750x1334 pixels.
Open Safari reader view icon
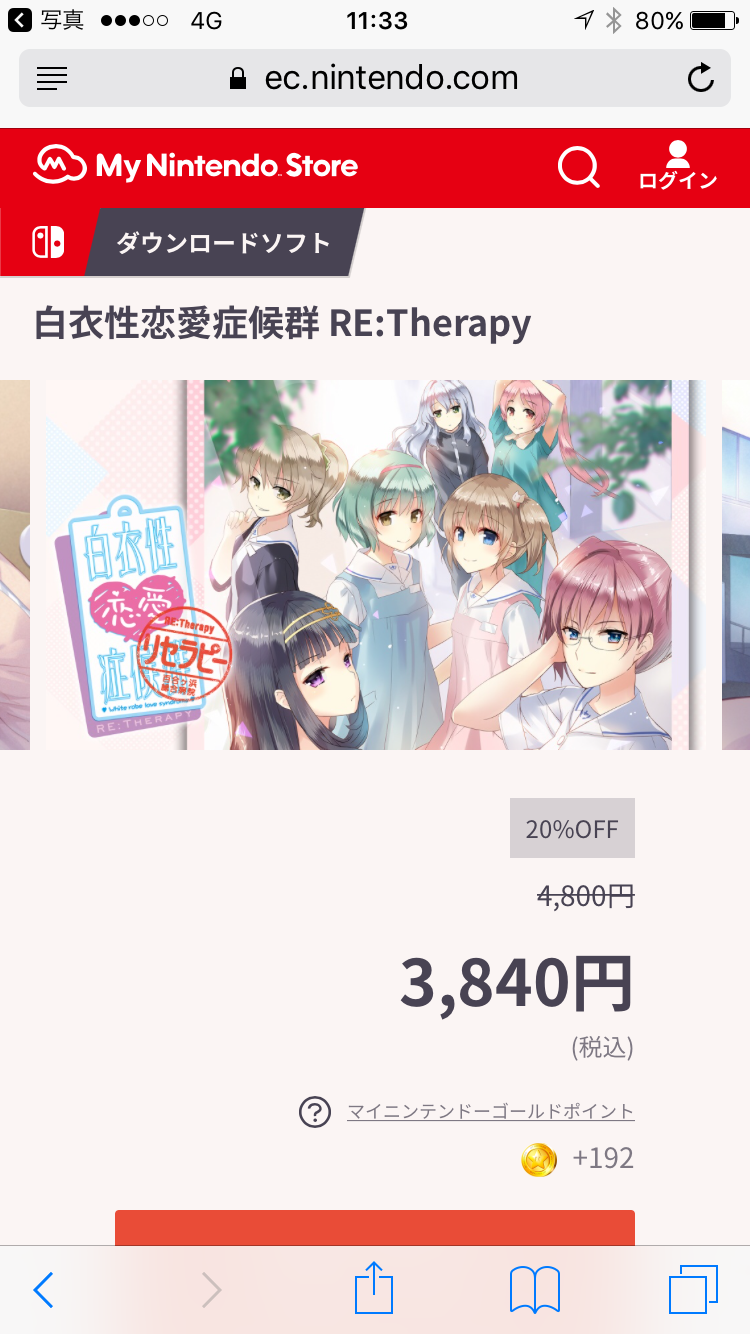coord(51,78)
